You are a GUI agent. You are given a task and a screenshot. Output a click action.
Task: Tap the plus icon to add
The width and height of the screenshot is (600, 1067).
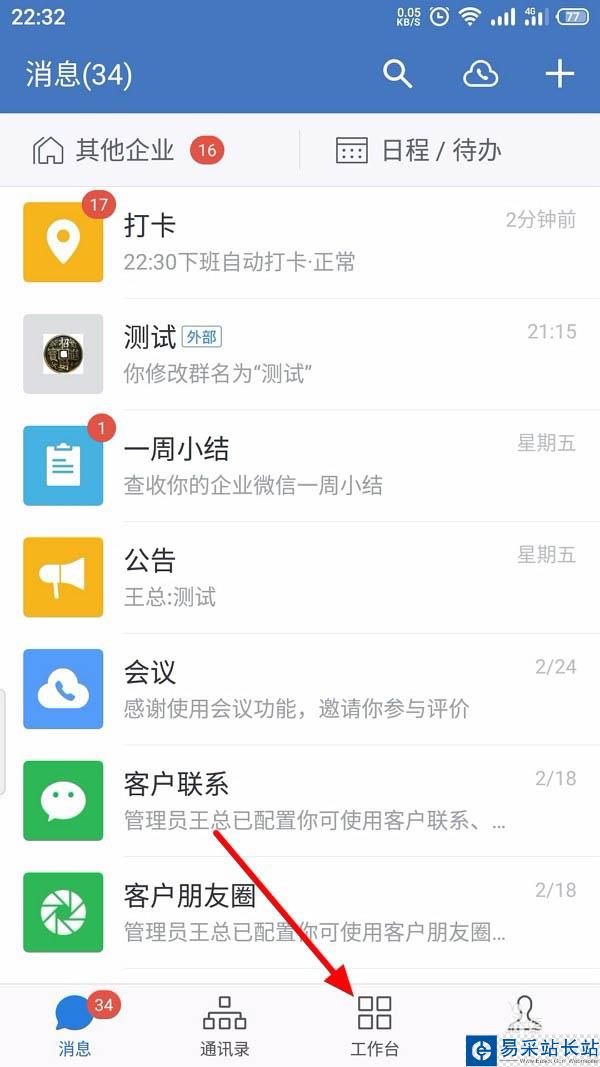tap(559, 74)
